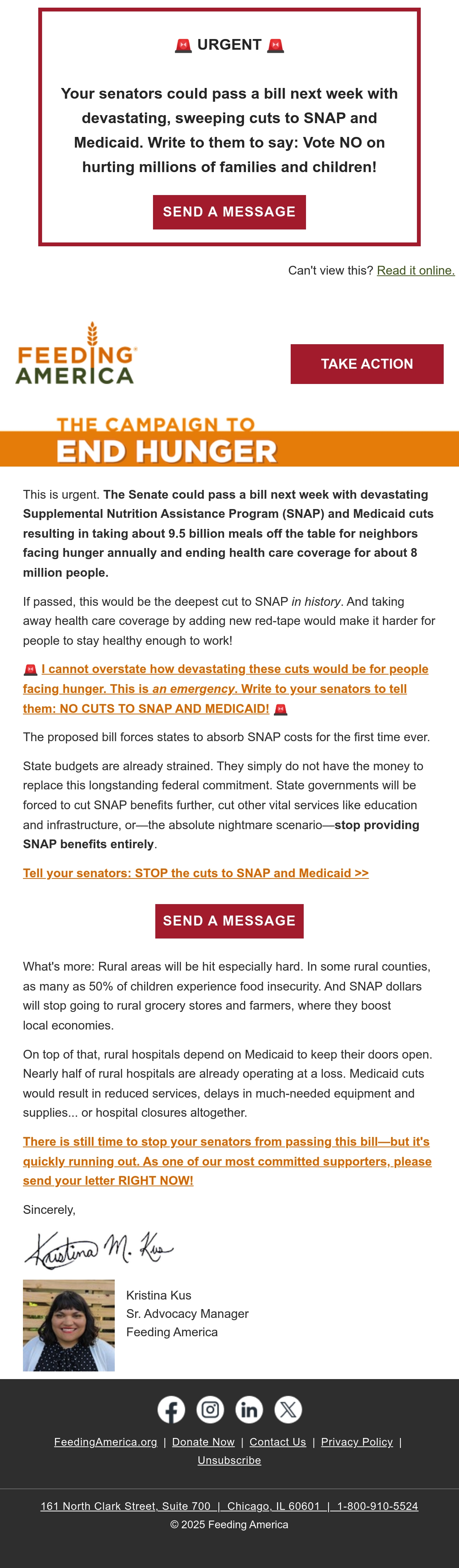459x1568 pixels.
Task: Open the Read it online link
Action: click(x=416, y=270)
